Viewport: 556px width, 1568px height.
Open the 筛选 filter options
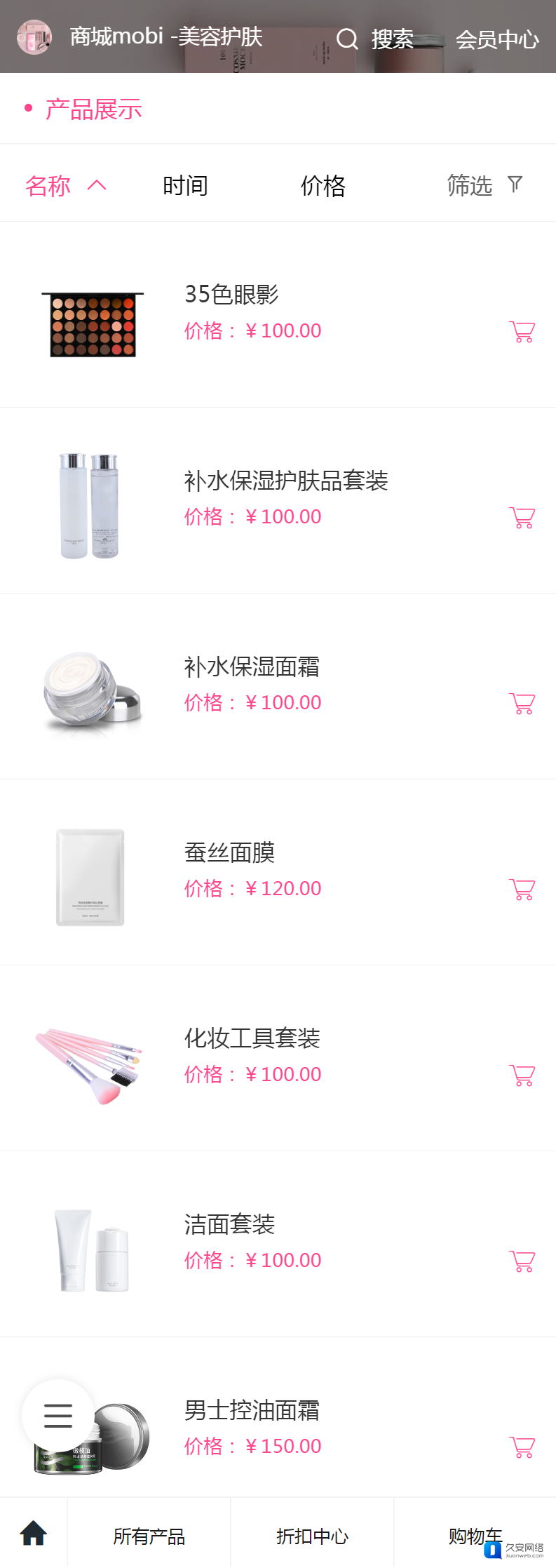484,186
